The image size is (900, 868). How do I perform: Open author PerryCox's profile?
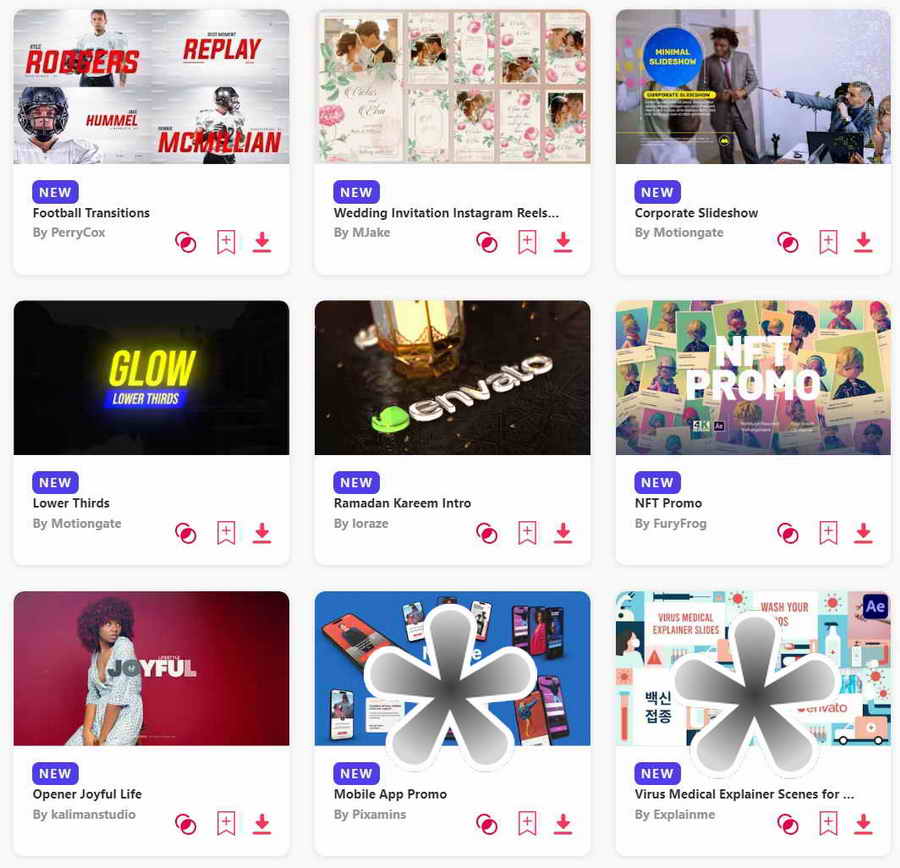pyautogui.click(x=76, y=233)
